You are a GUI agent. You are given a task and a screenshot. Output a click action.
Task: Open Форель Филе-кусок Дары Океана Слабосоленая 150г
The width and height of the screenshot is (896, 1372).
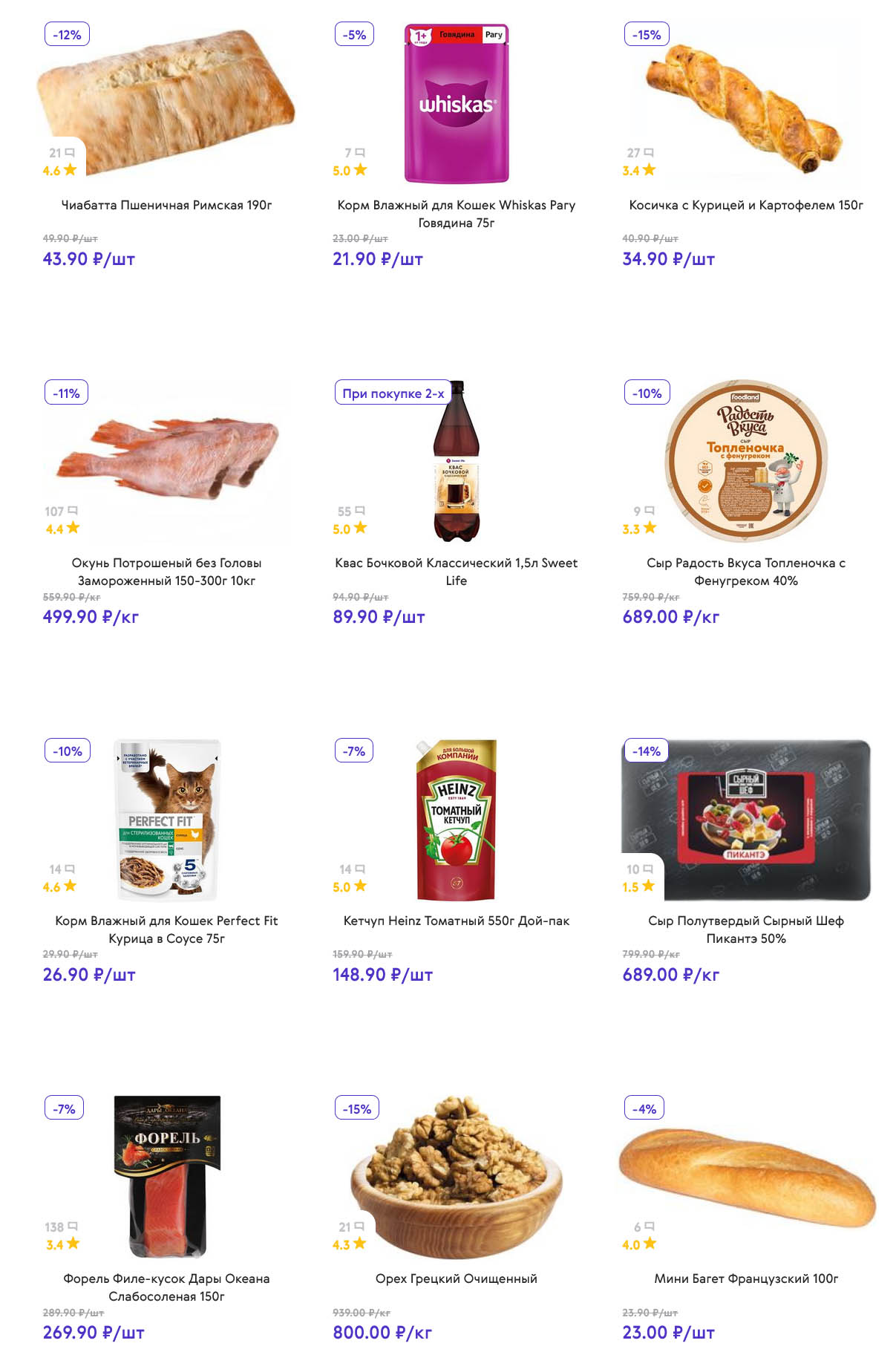point(166,1287)
